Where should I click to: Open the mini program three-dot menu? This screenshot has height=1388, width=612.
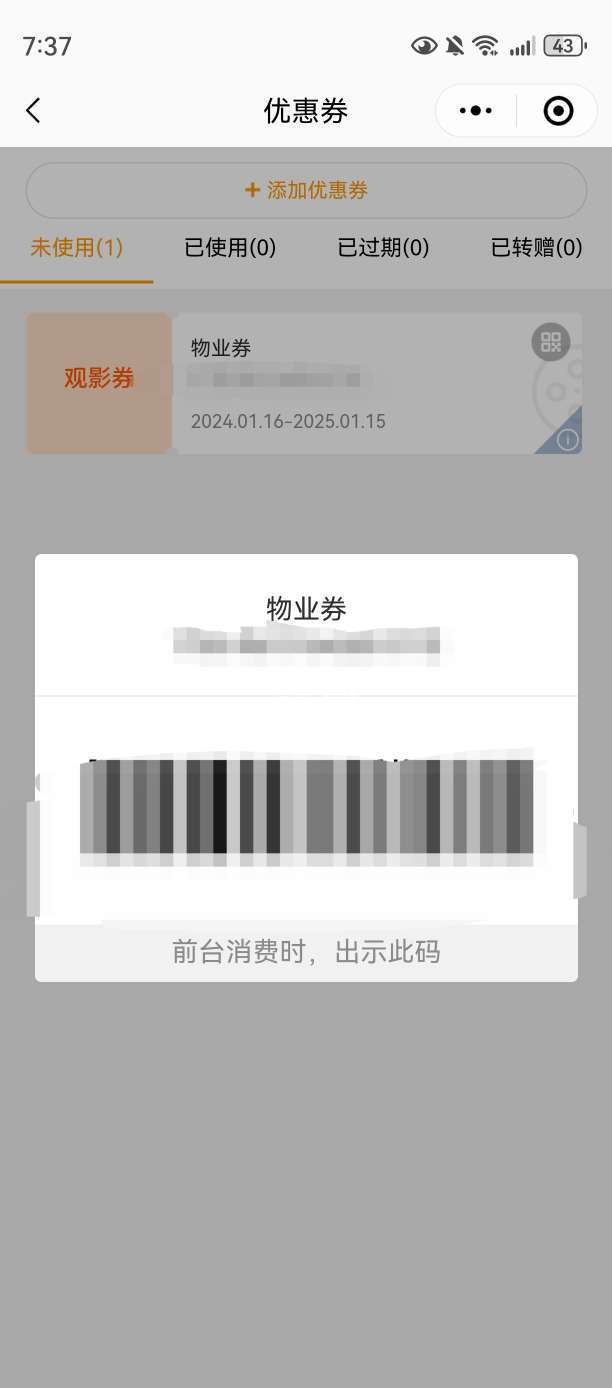(476, 110)
